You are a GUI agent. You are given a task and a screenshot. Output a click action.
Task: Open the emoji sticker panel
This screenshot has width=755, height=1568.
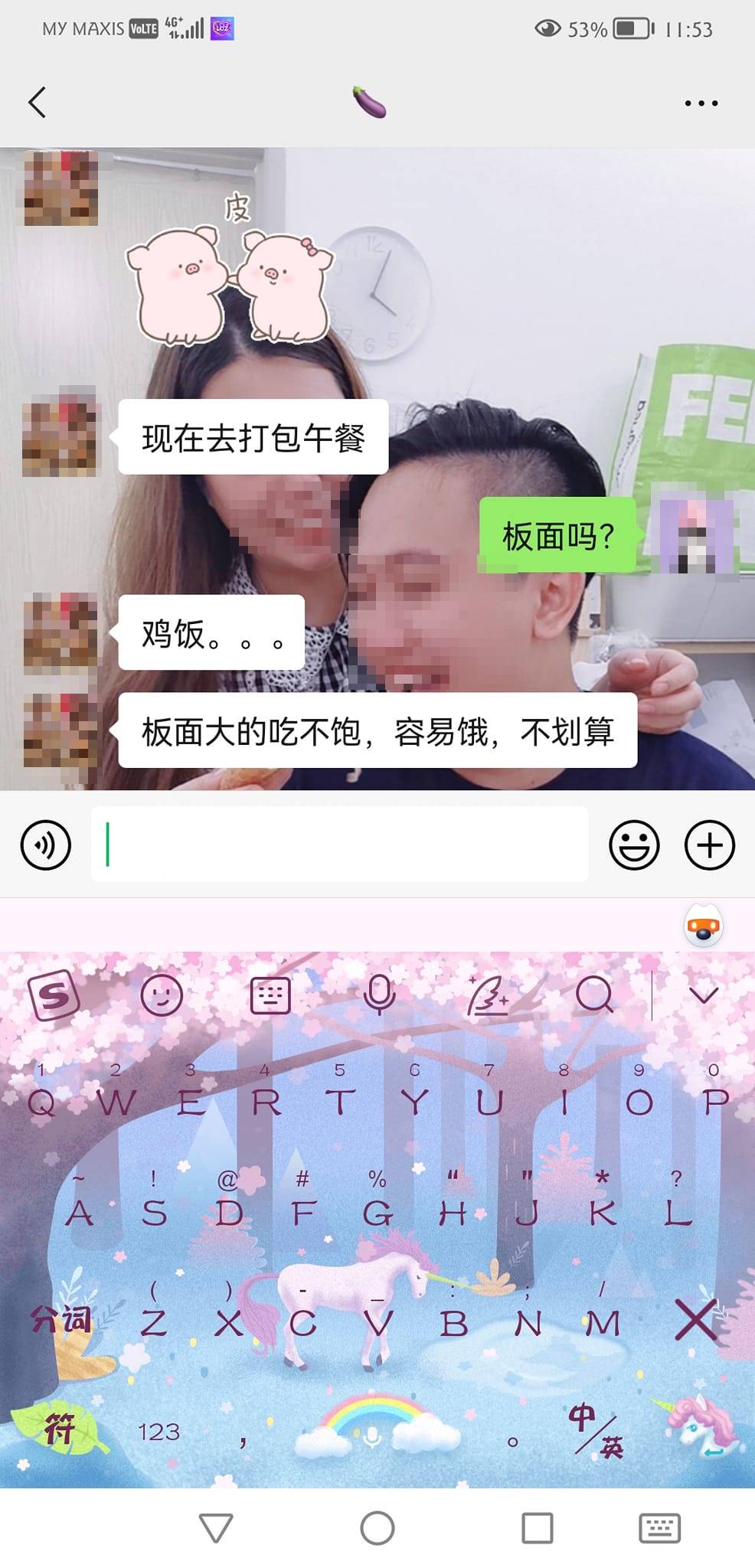pyautogui.click(x=633, y=845)
